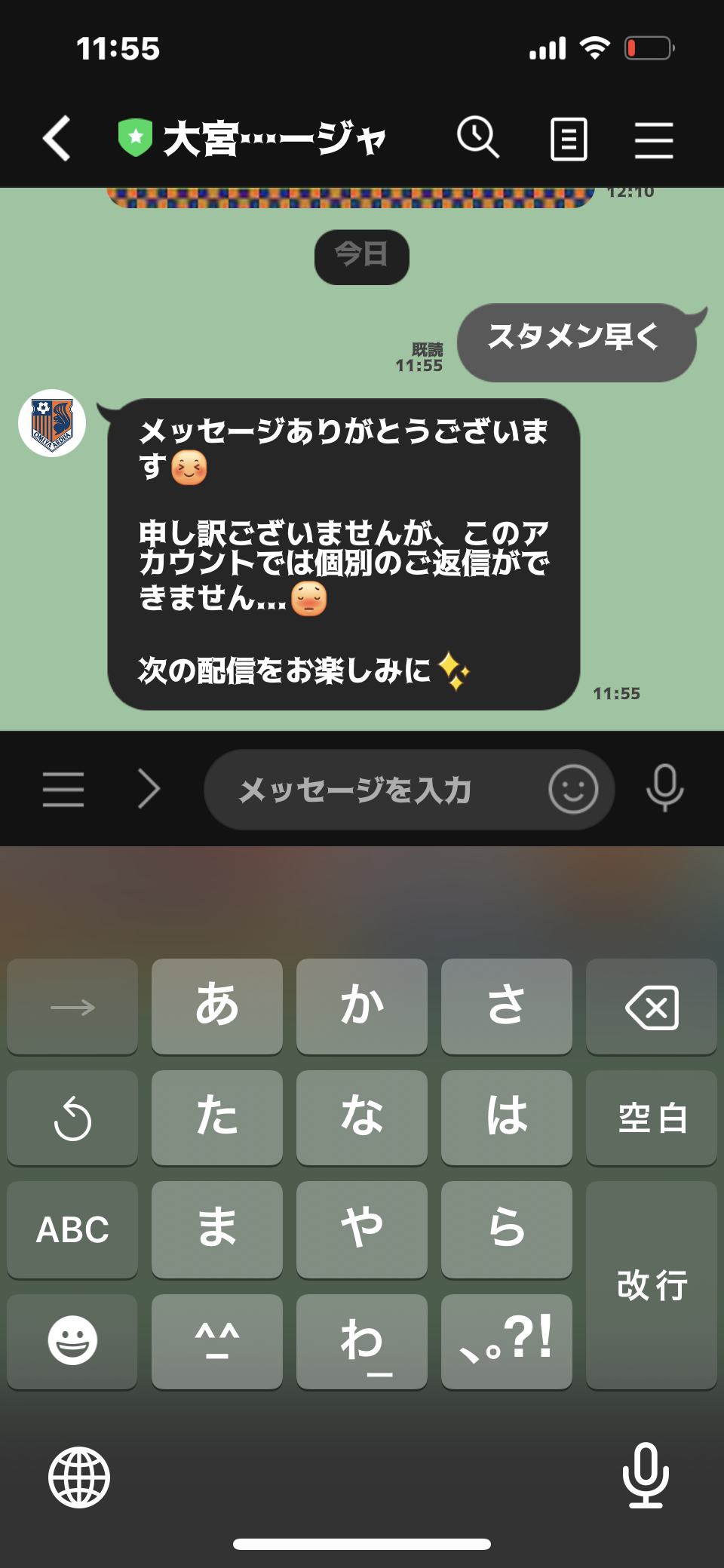724x1568 pixels.
Task: Go back from the chat
Action: pos(57,139)
